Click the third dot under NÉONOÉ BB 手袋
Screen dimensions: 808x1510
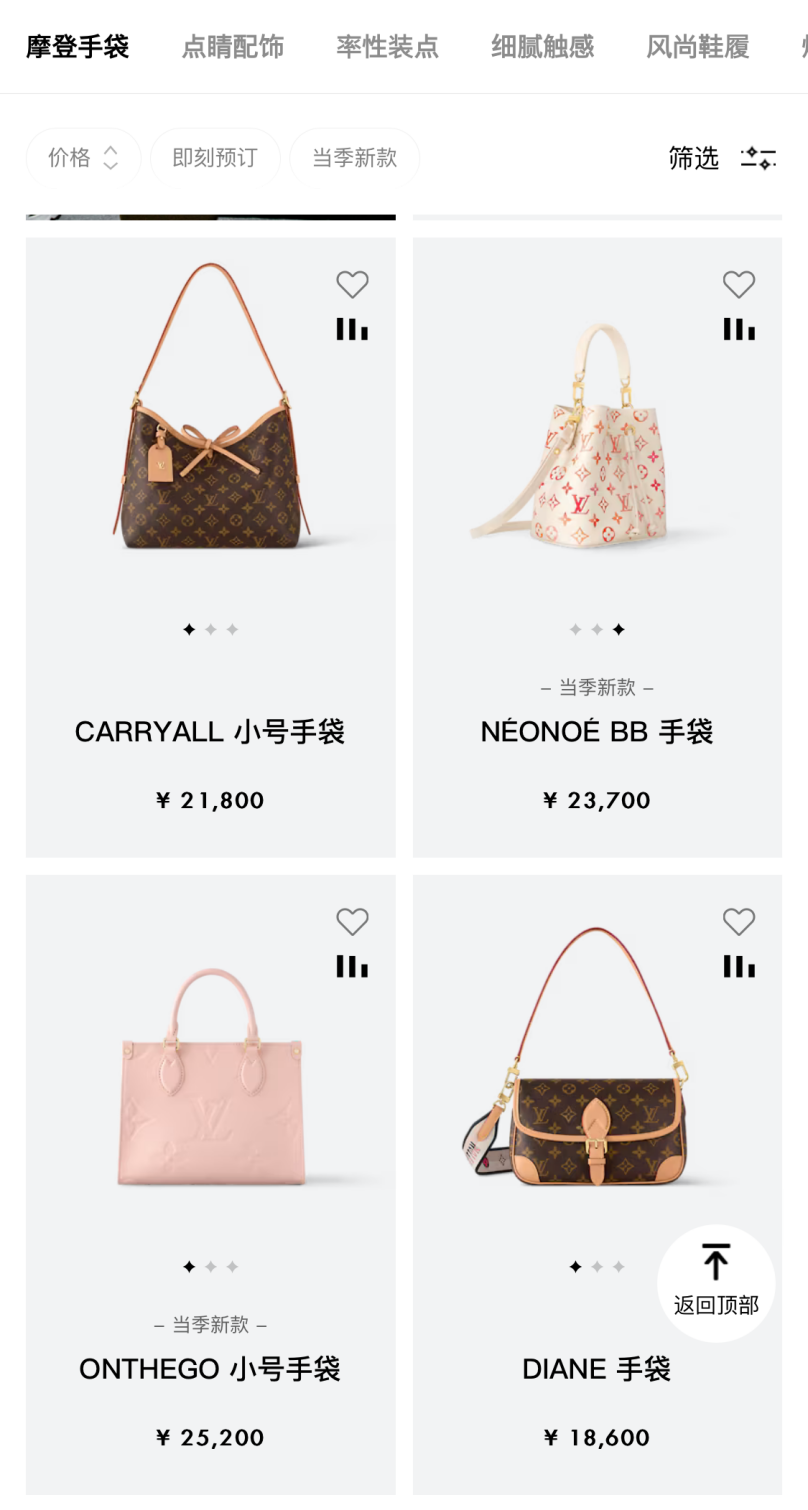point(619,628)
